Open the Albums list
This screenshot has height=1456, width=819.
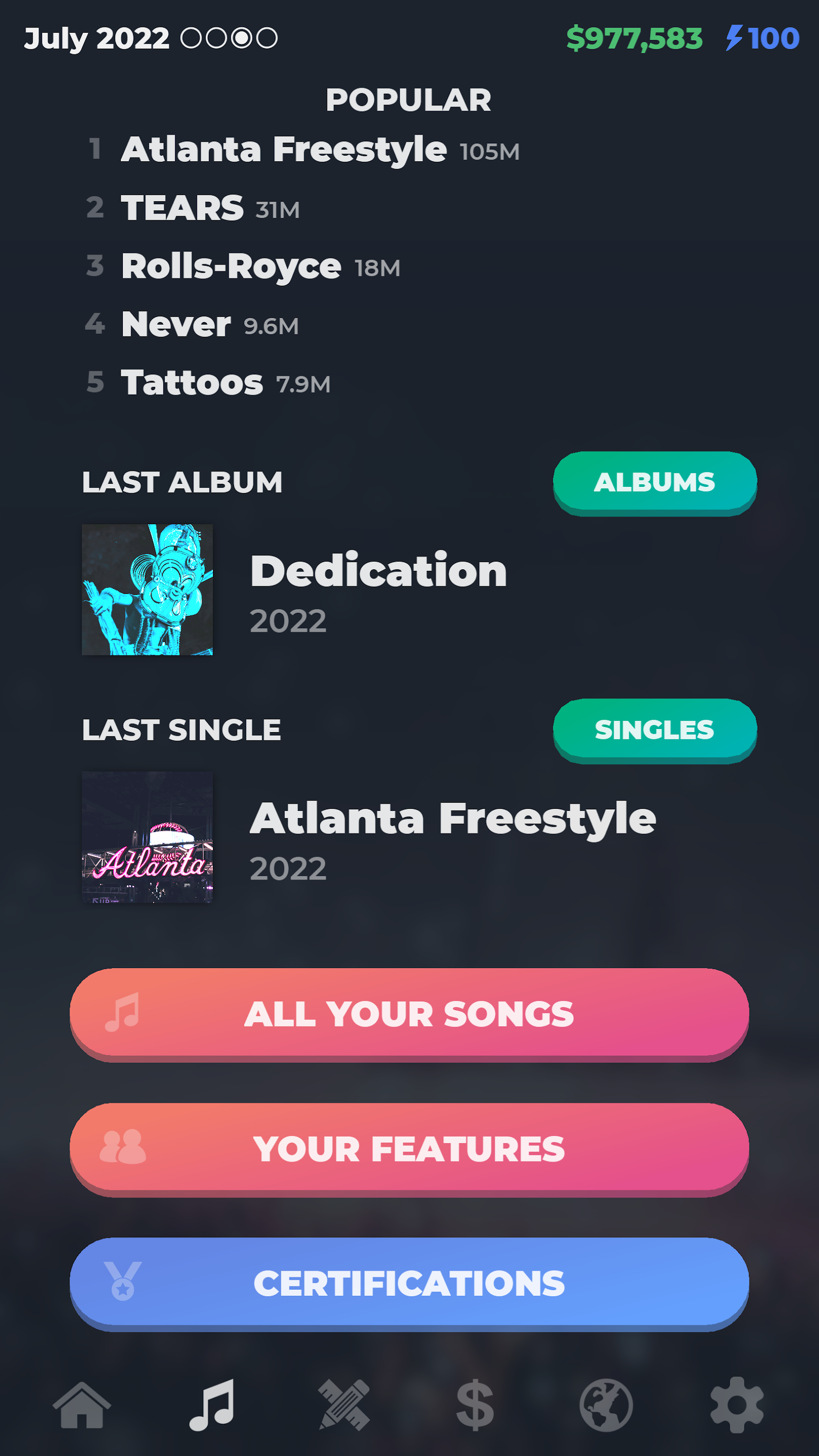(x=655, y=482)
